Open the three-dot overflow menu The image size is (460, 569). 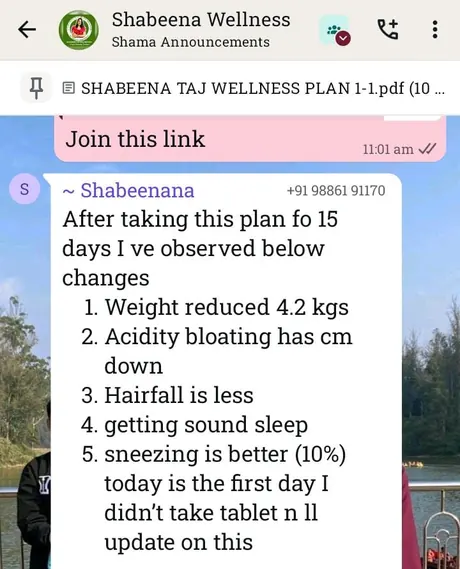435,29
